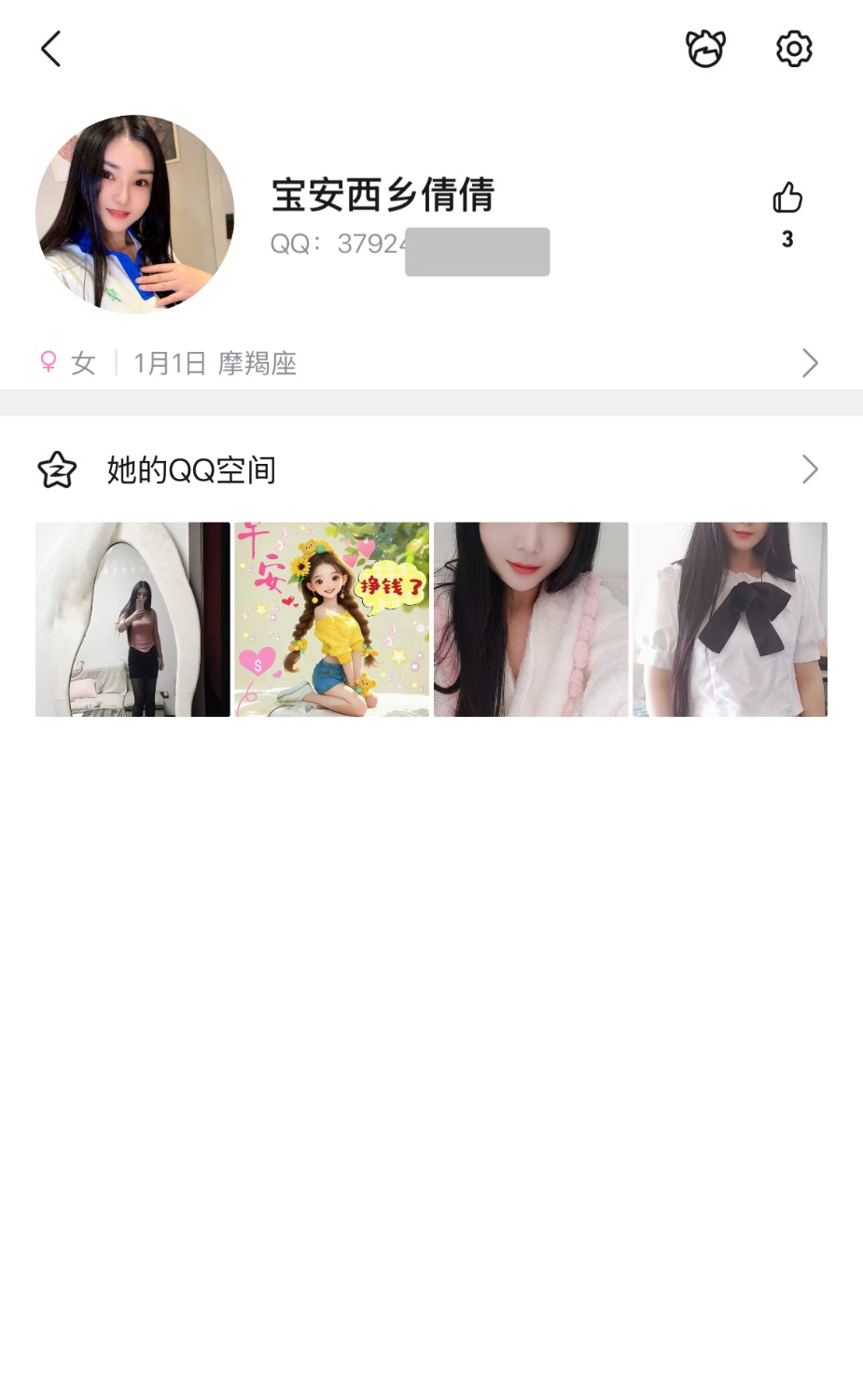Image resolution: width=863 pixels, height=1400 pixels.
Task: View the round profile avatar photo
Action: coord(135,215)
